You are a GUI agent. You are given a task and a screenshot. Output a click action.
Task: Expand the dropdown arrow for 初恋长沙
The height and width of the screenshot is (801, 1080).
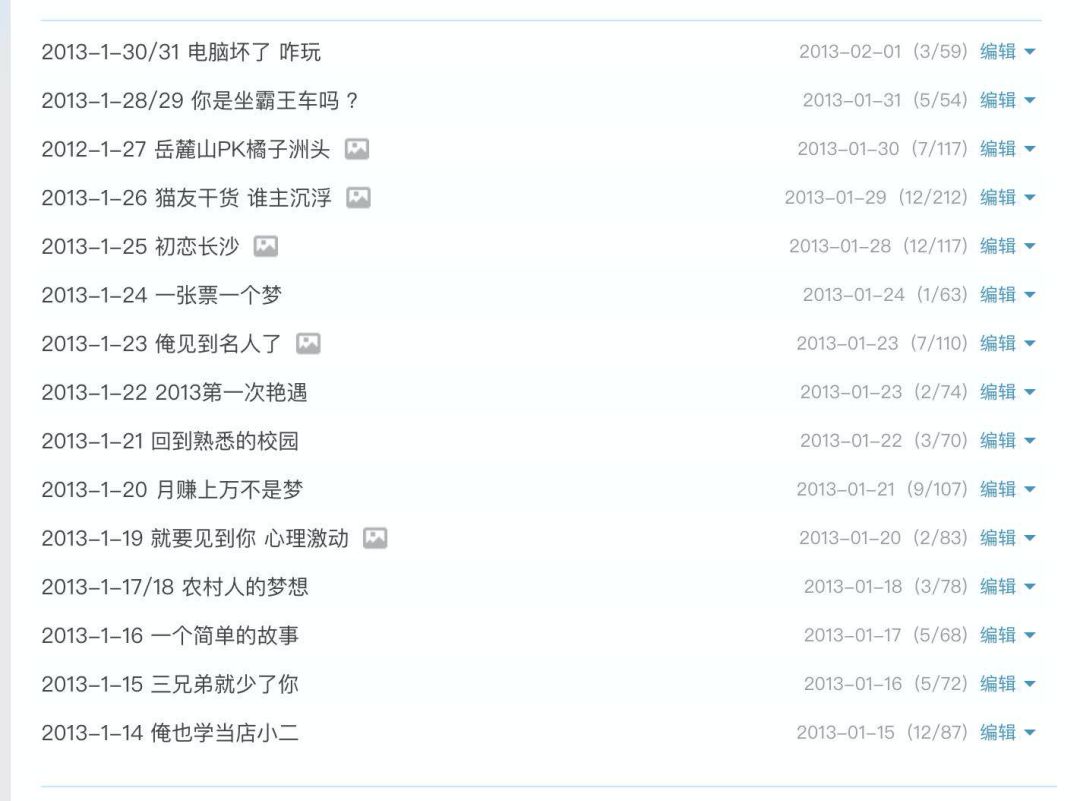tap(1030, 246)
